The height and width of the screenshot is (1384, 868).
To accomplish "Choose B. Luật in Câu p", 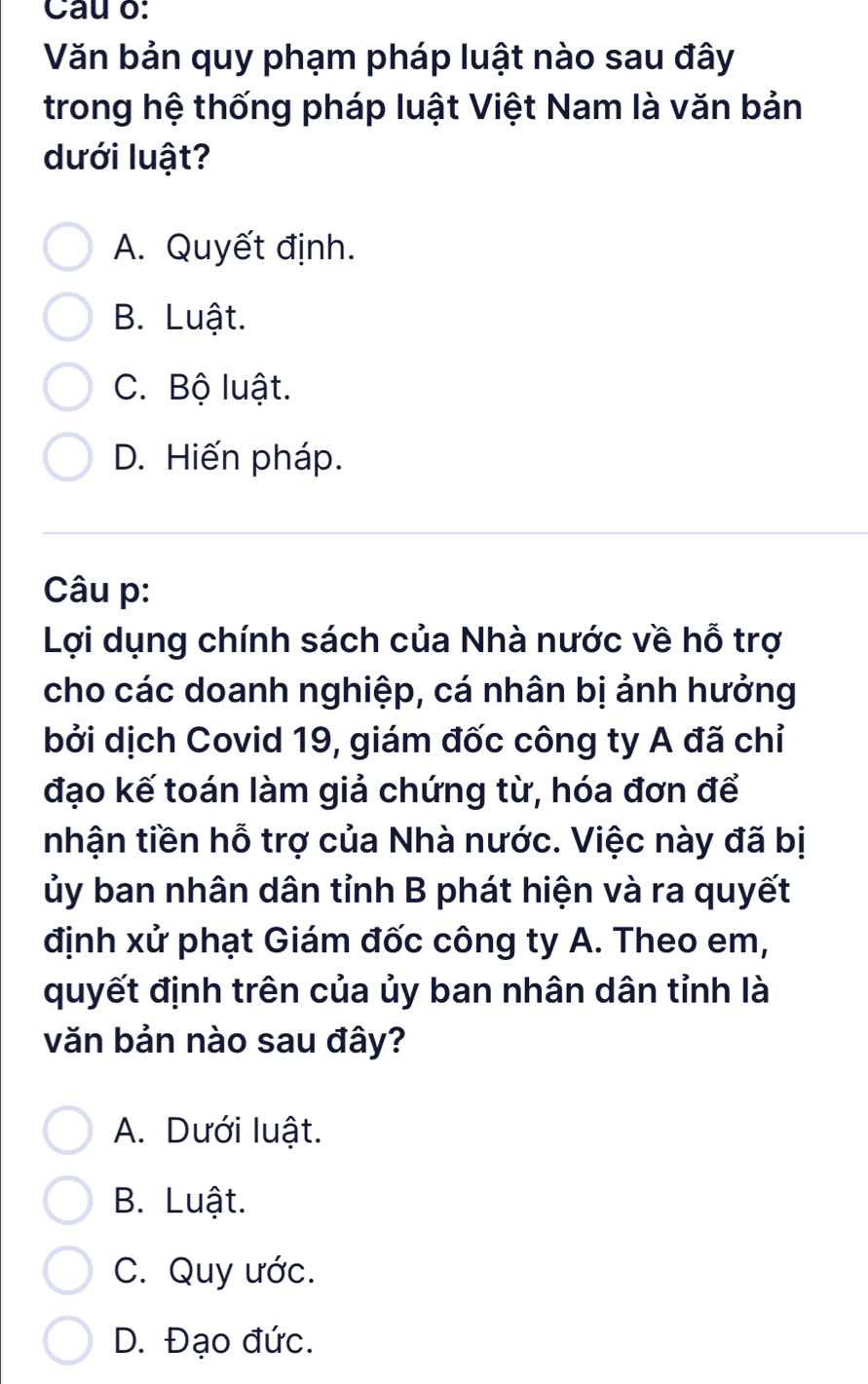I will click(68, 1201).
